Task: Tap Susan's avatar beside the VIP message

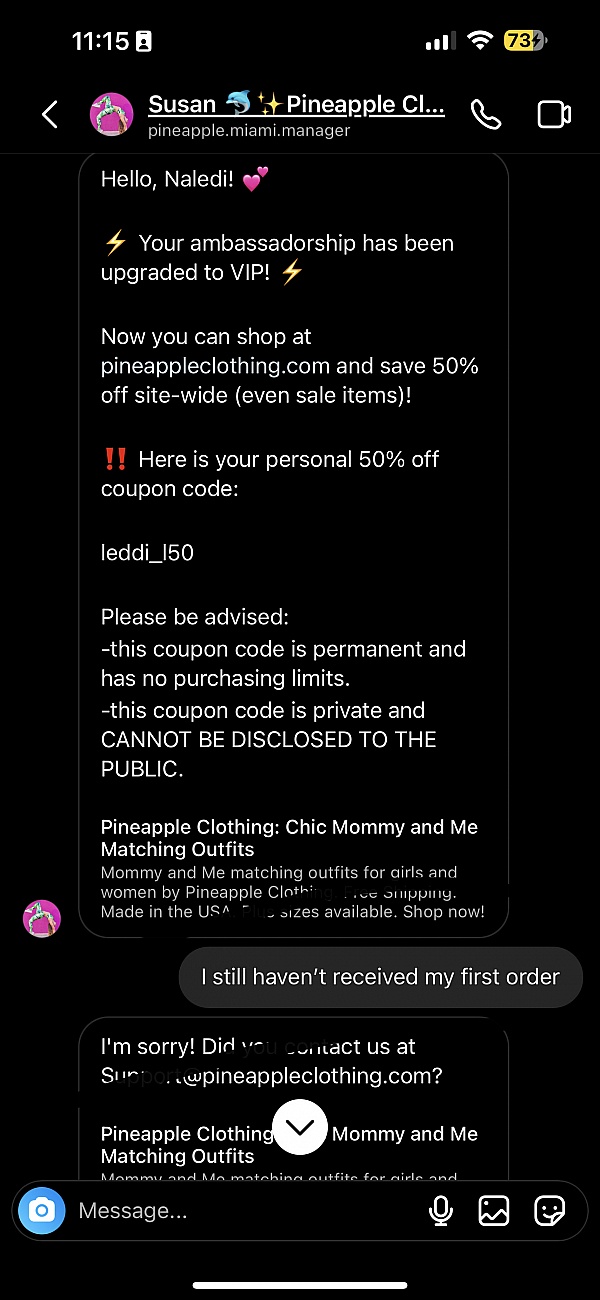Action: 42,918
